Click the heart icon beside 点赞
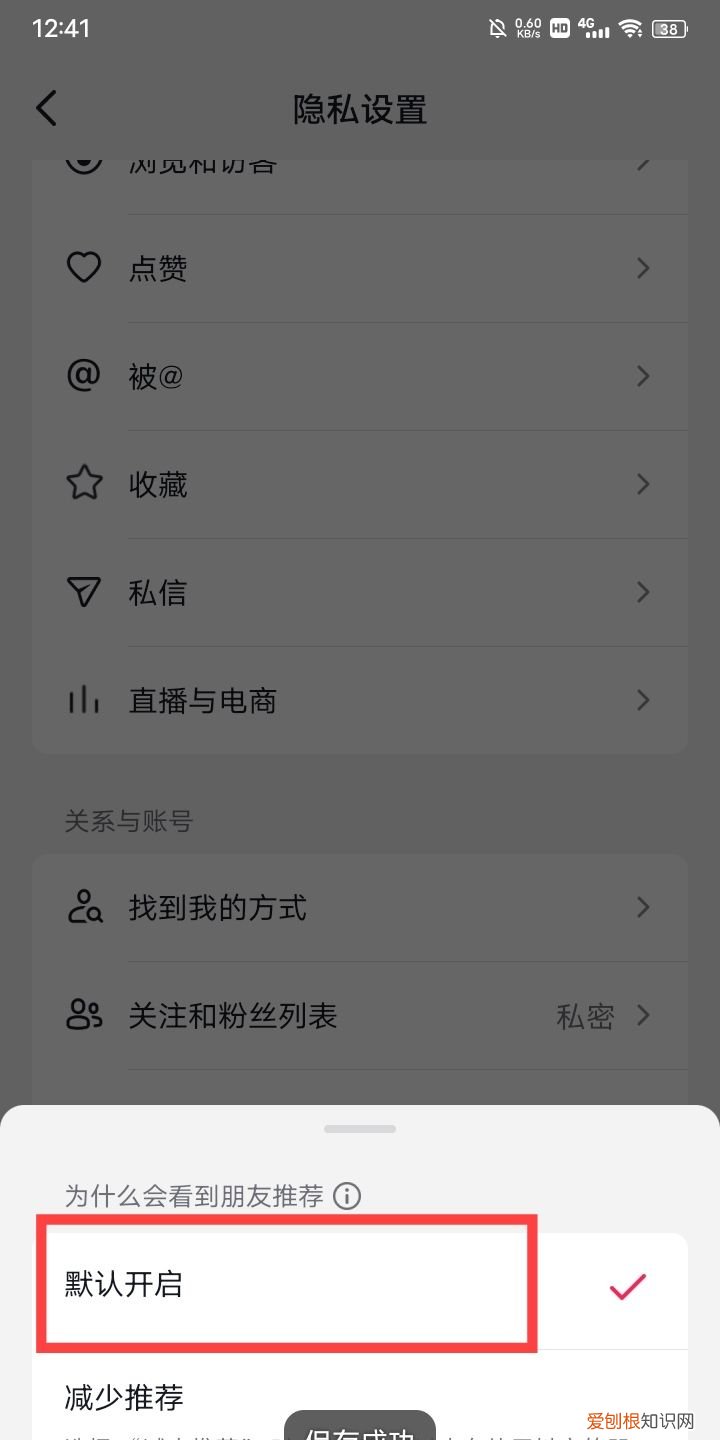720x1440 pixels. tap(85, 267)
